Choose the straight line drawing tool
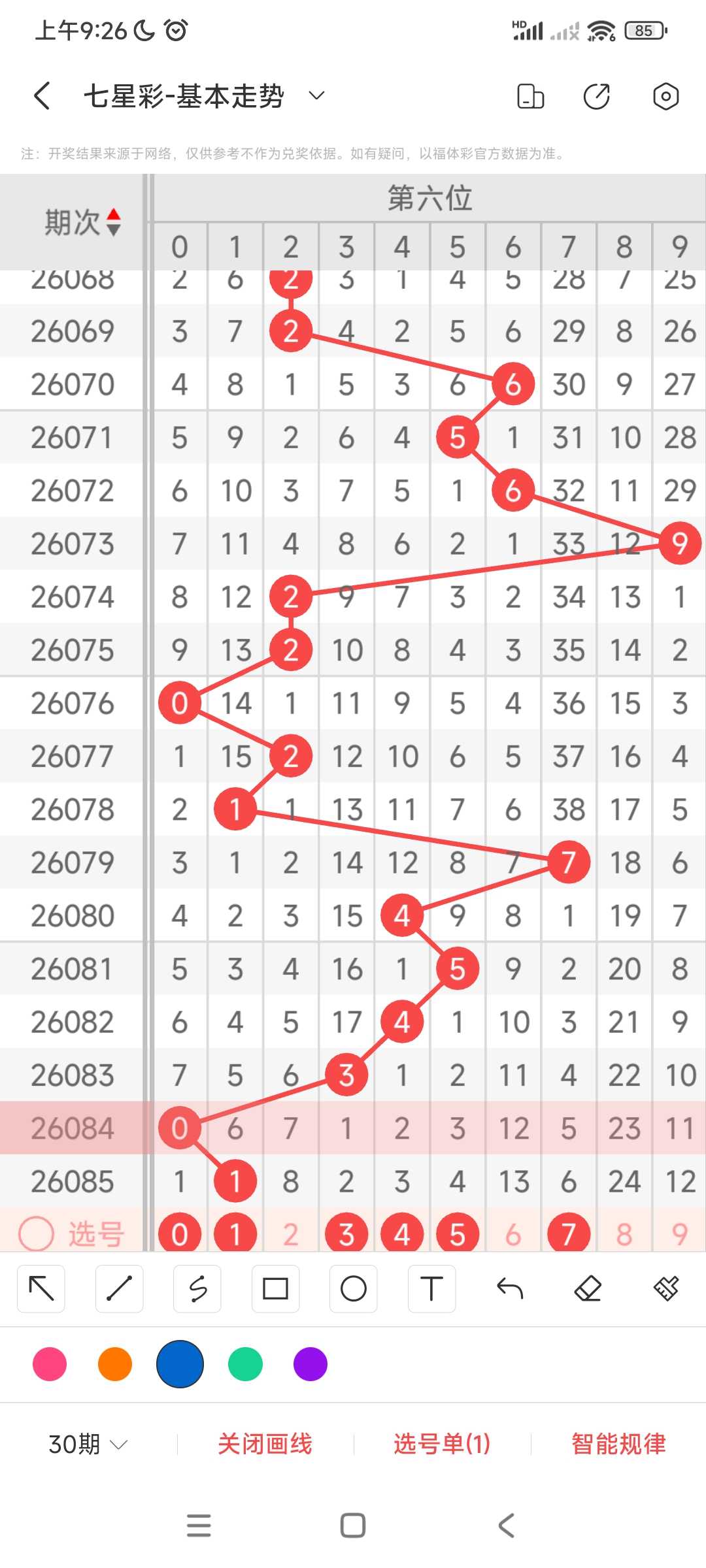706x1568 pixels. click(x=119, y=1289)
